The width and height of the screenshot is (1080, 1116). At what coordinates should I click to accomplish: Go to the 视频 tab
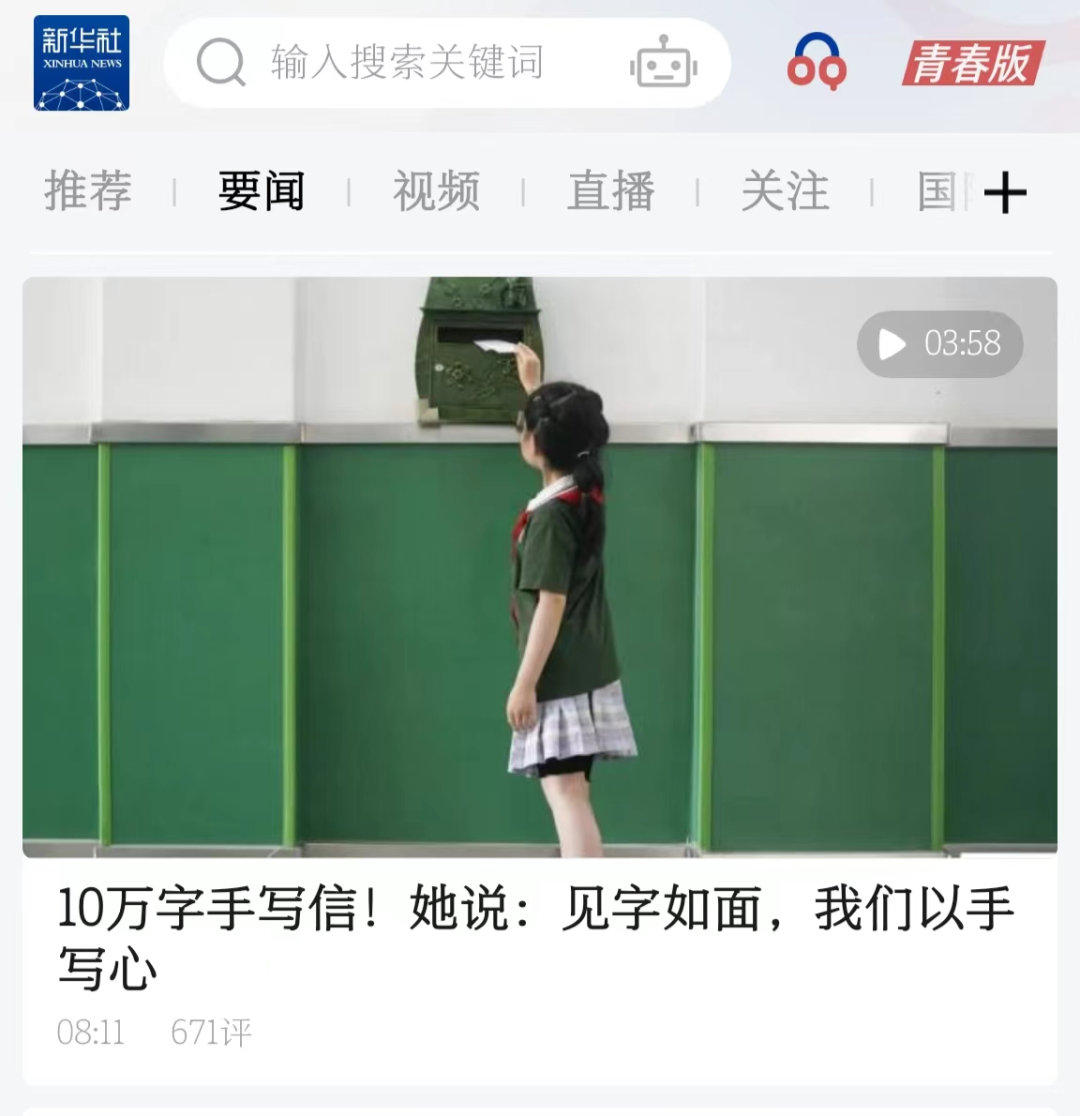[436, 191]
